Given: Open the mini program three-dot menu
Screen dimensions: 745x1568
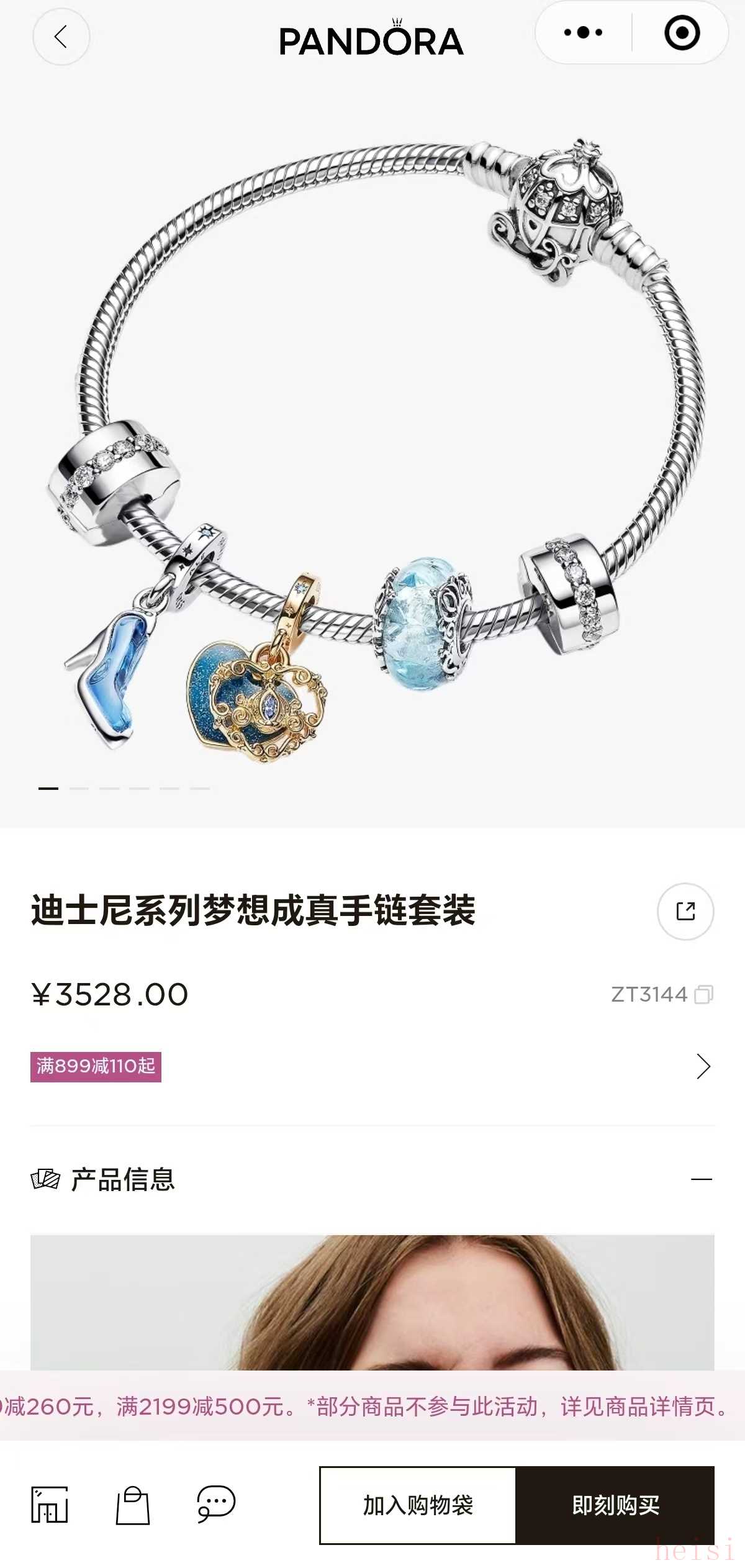Looking at the screenshot, I should (583, 32).
